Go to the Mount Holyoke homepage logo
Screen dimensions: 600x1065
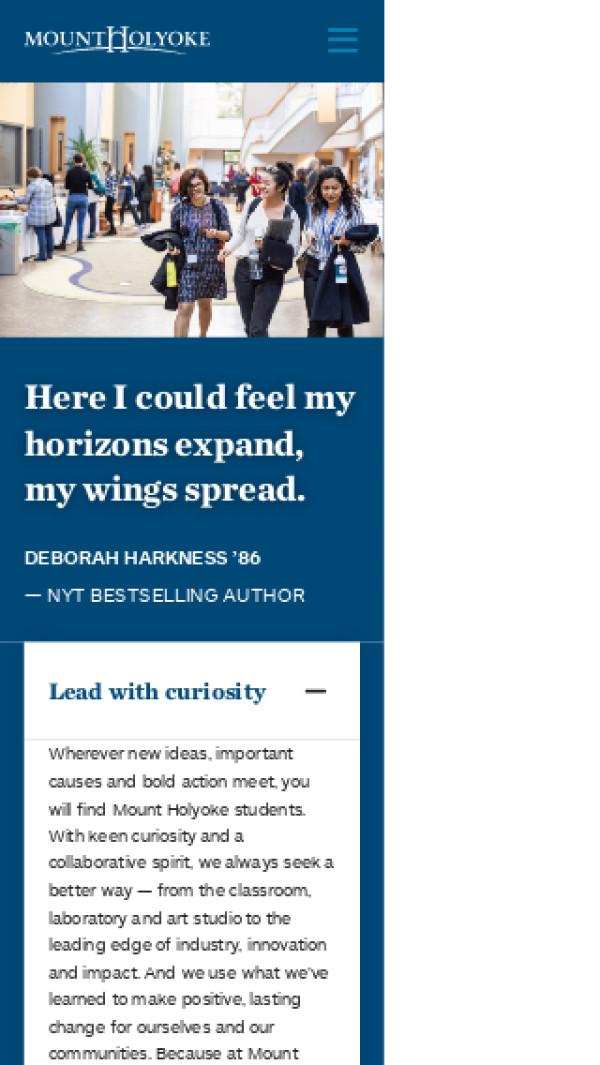117,40
